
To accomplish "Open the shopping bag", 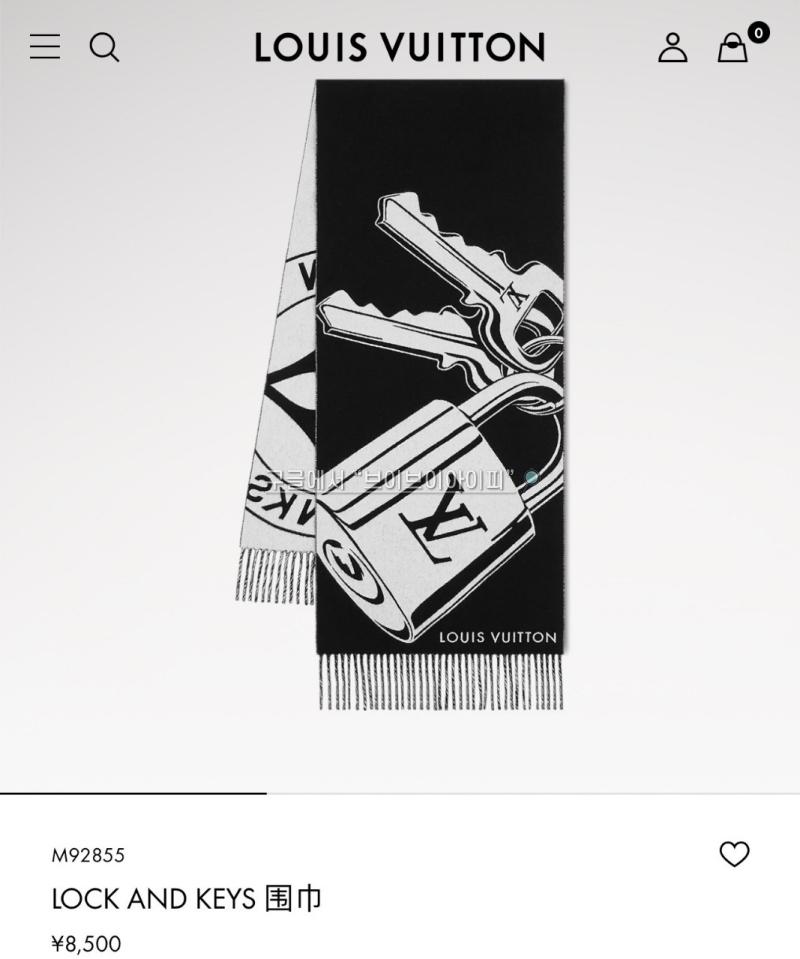I will click(x=733, y=47).
